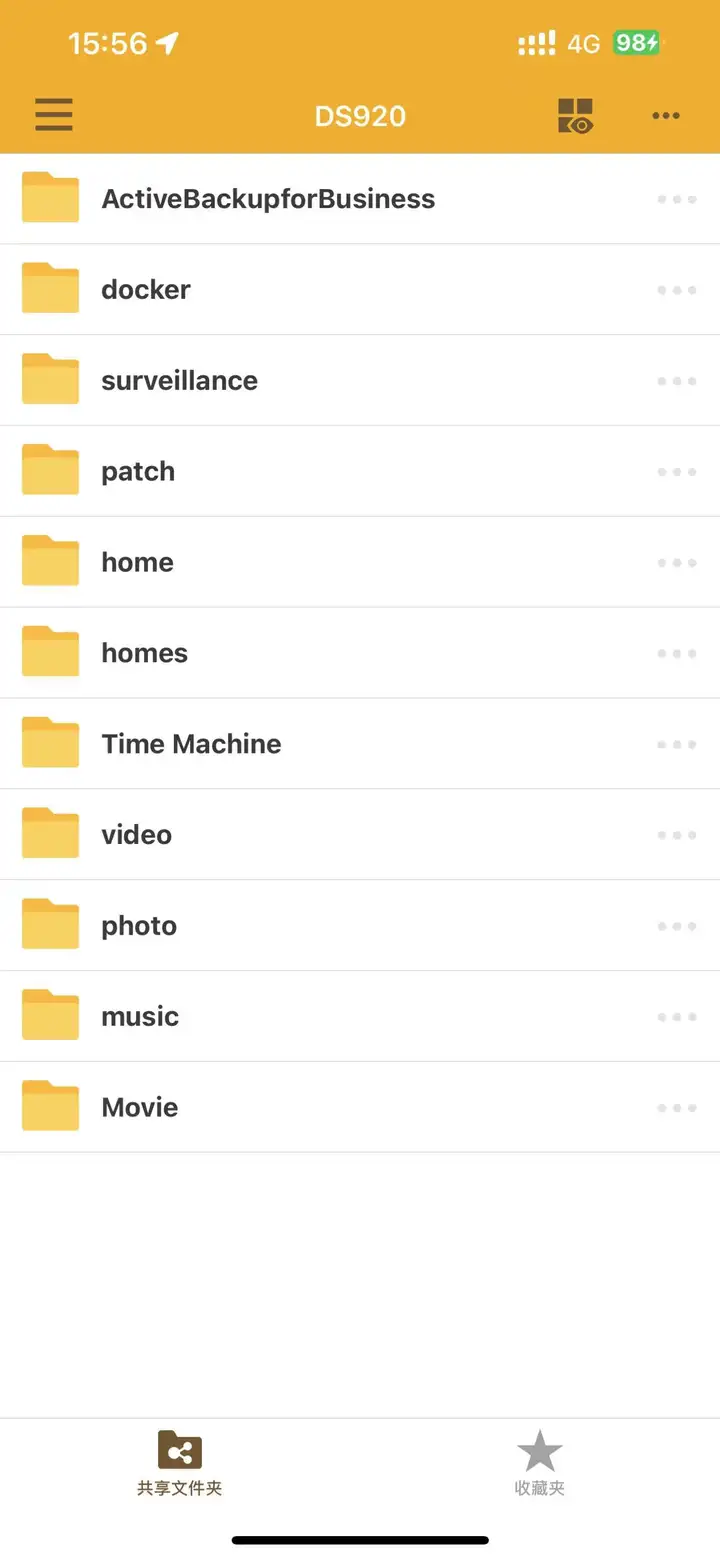Show more options for Movie folder
Viewport: 720px width, 1558px height.
pos(677,1108)
